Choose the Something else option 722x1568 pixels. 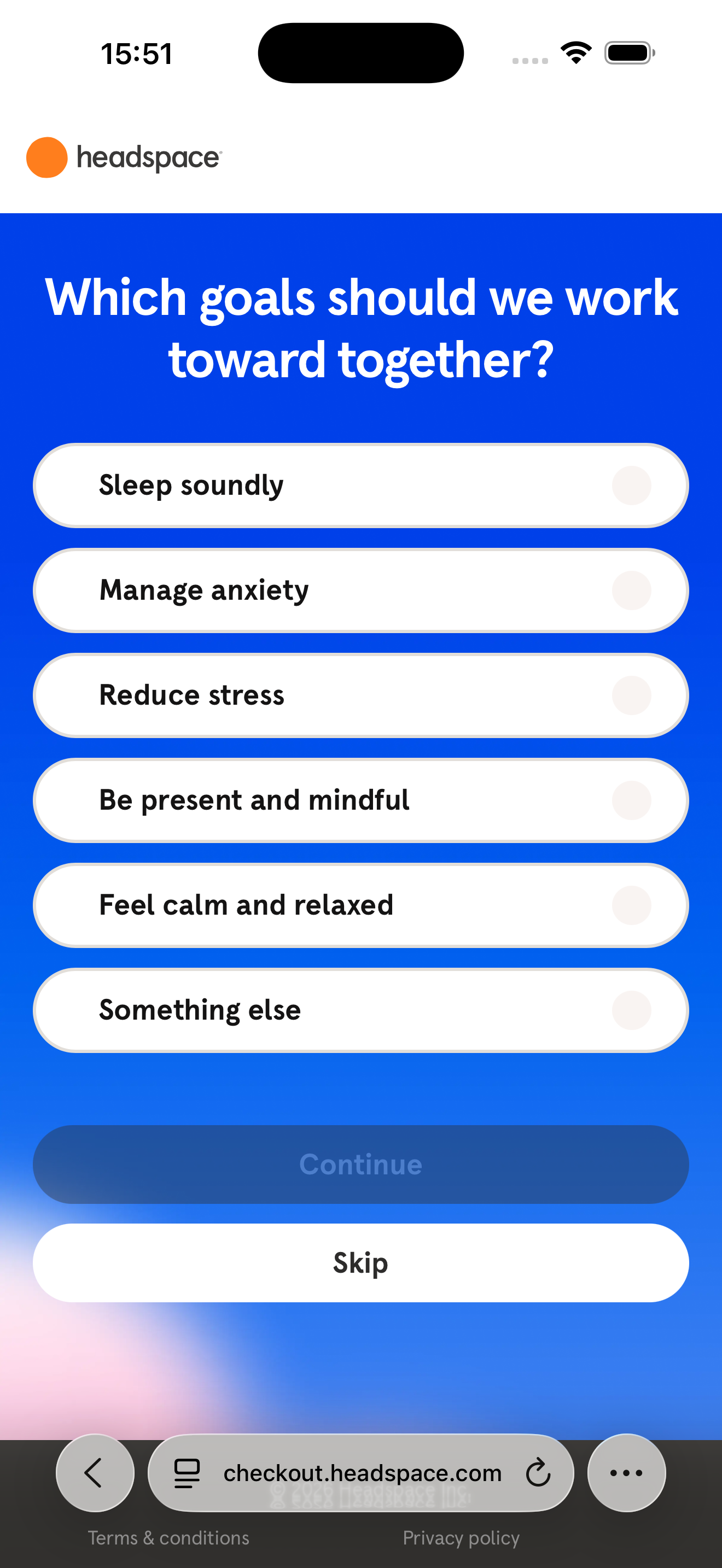tap(360, 1010)
